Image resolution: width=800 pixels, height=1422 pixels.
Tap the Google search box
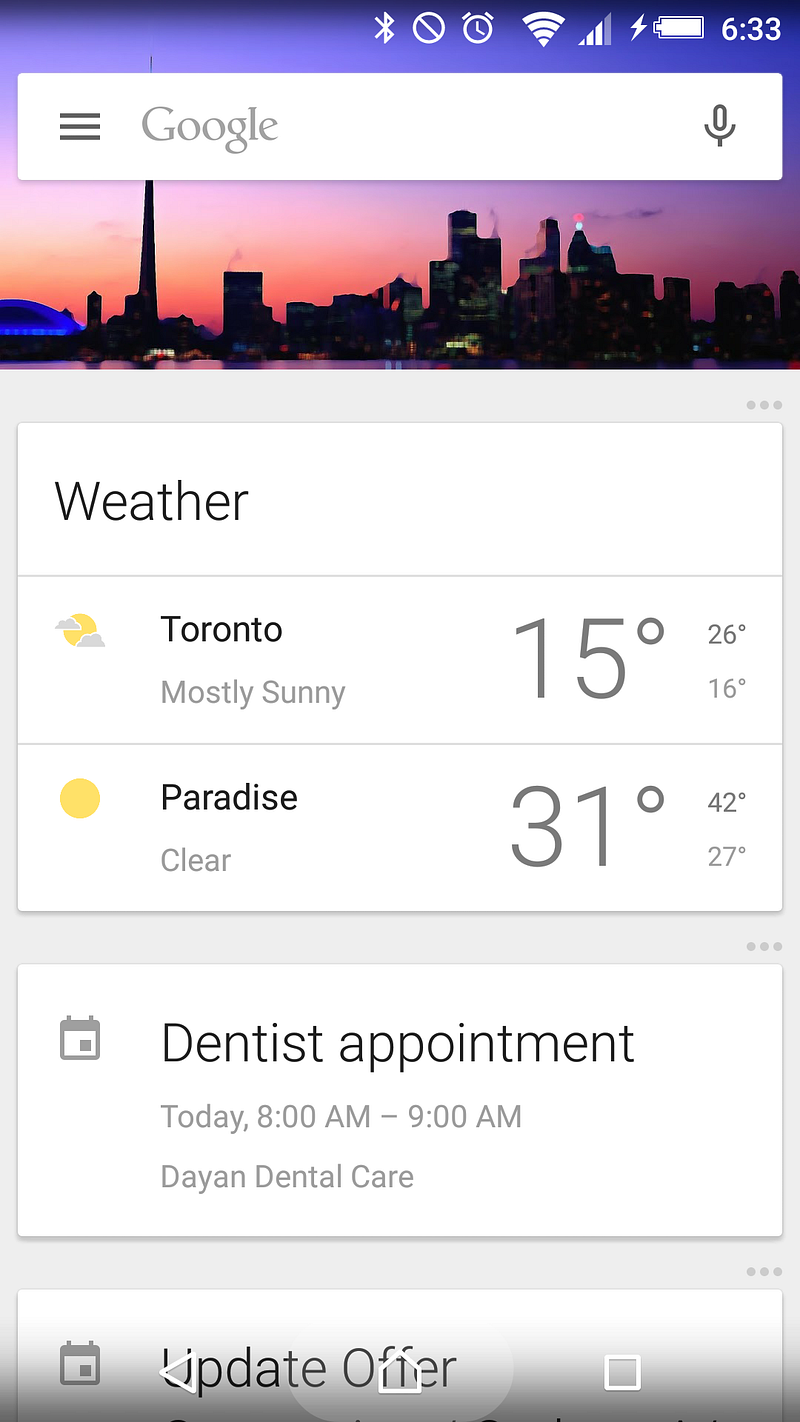(400, 127)
